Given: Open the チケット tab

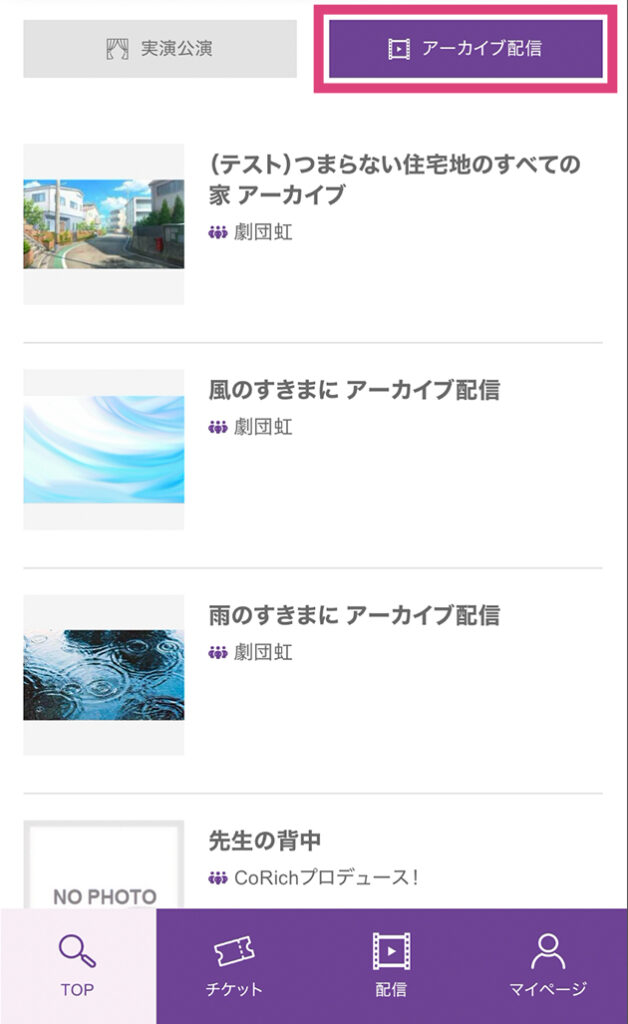Looking at the screenshot, I should [234, 965].
